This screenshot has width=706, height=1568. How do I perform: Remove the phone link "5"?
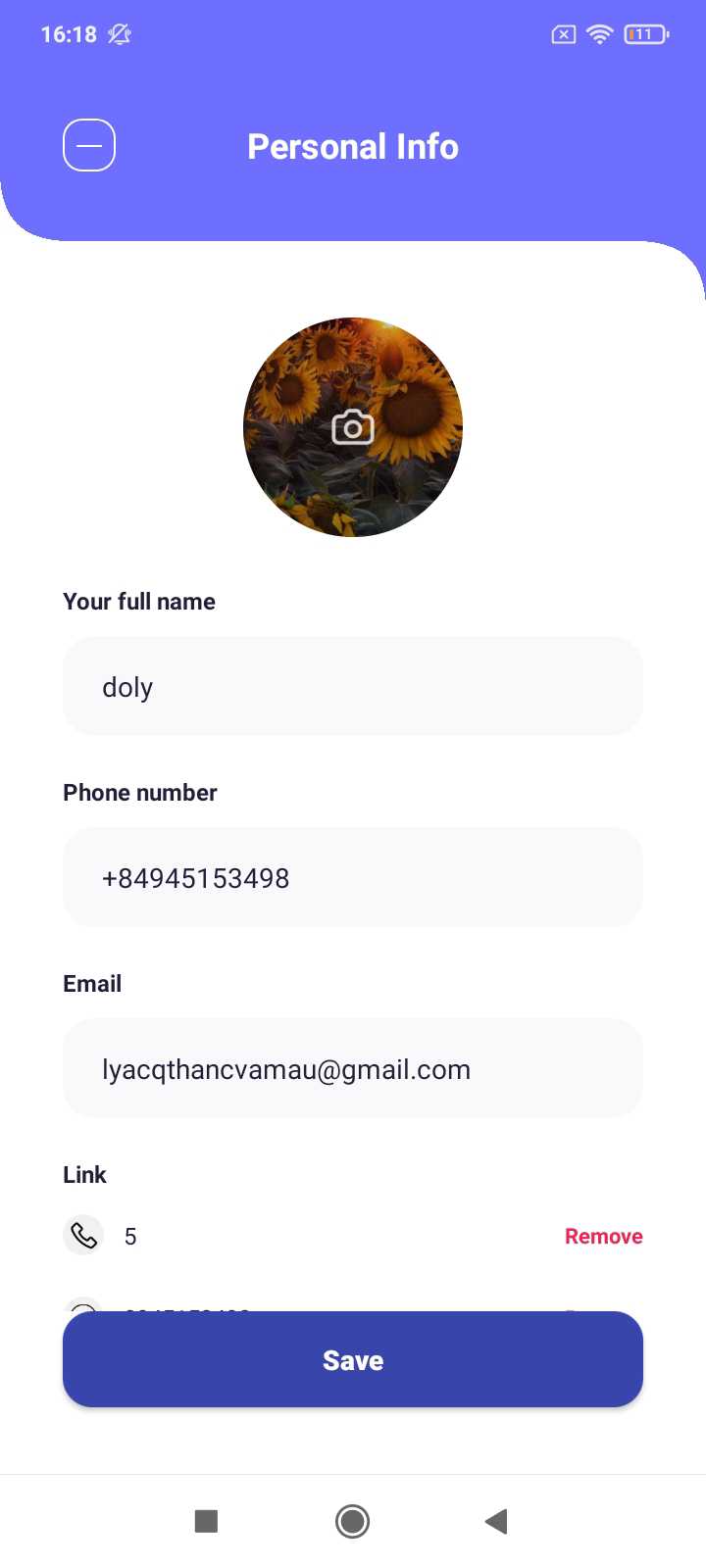click(x=603, y=1236)
